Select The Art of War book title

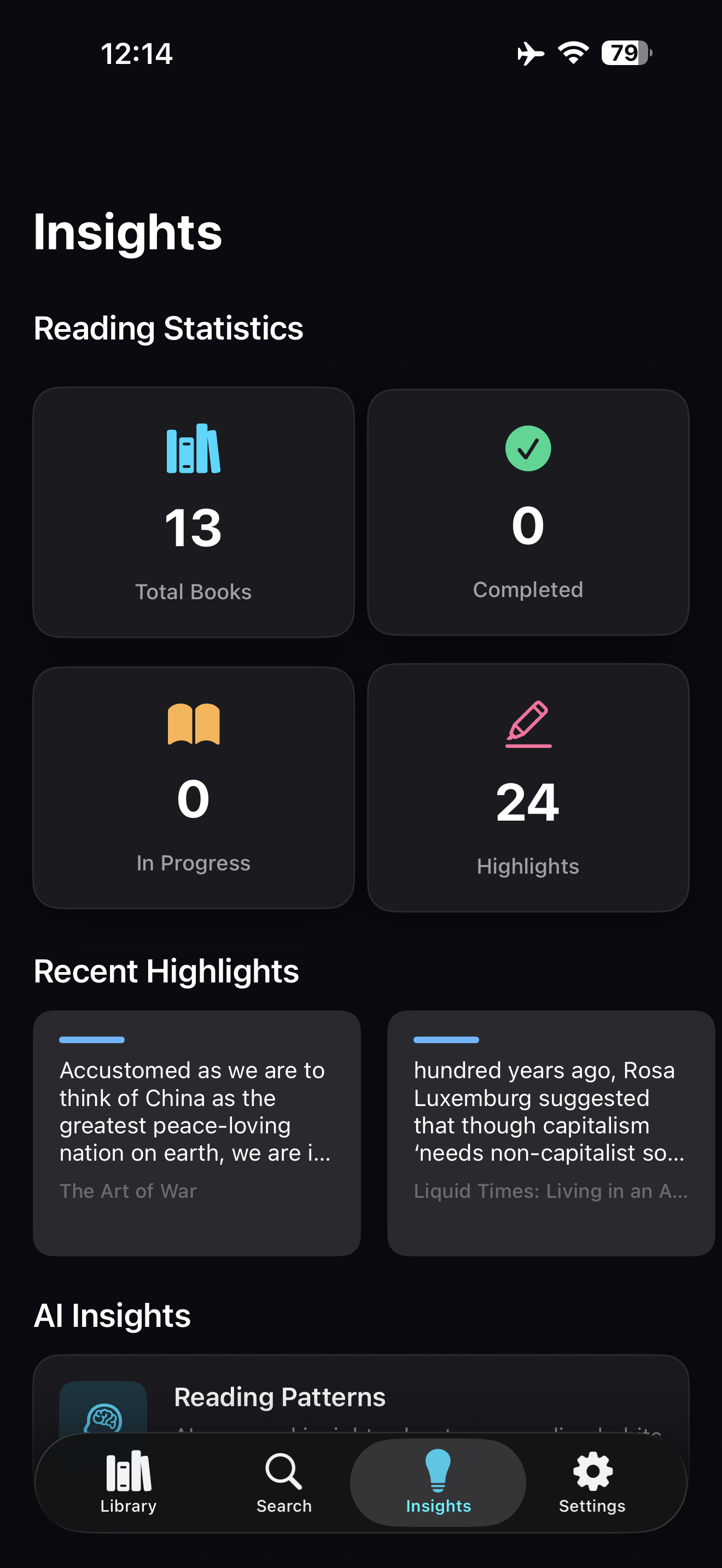click(x=128, y=1191)
